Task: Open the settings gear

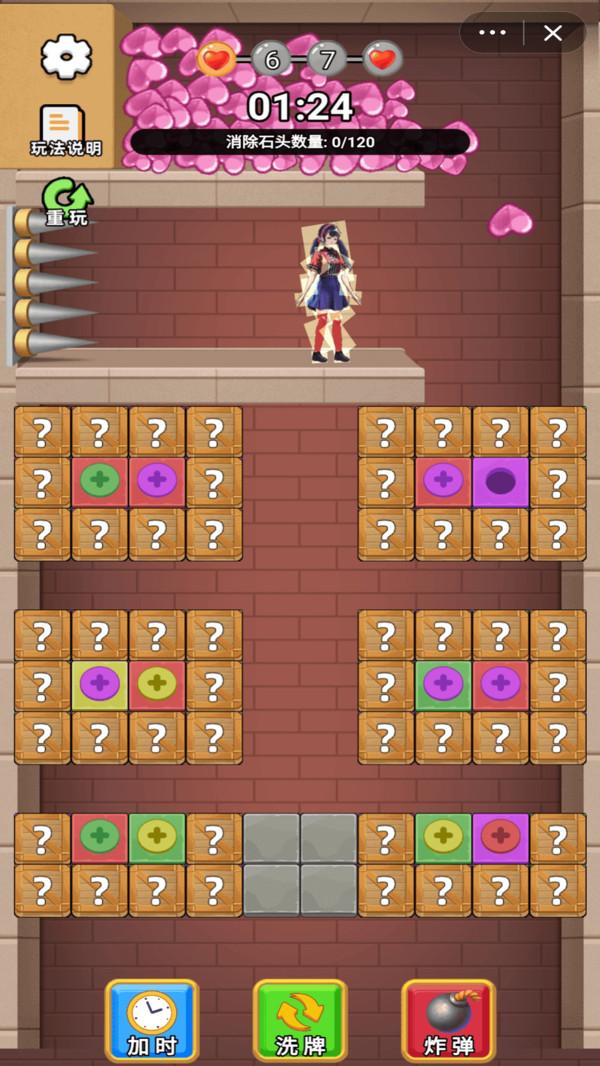Action: (66, 56)
